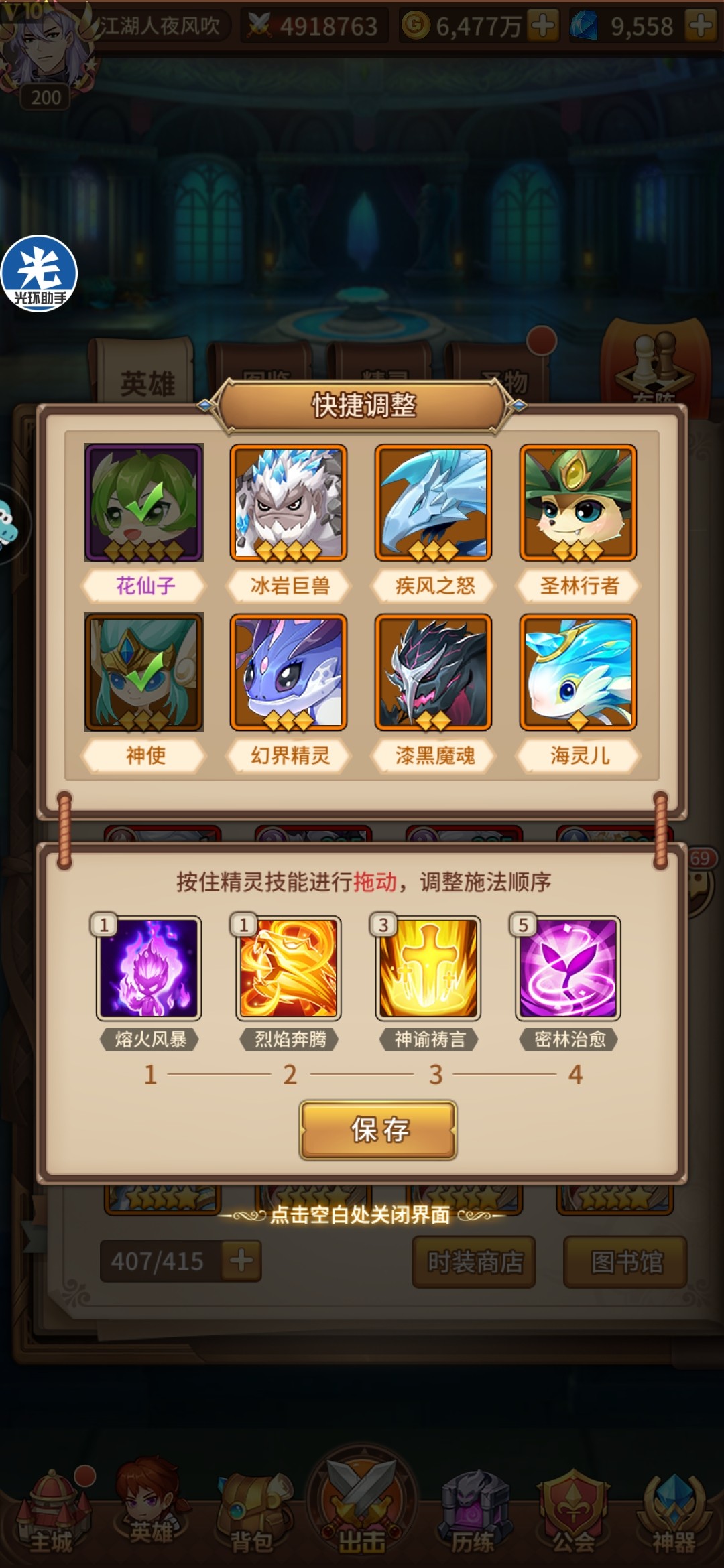The width and height of the screenshot is (724, 1568).
Task: Close the dialog via 点击空白处关闭界面
Action: (361, 1215)
